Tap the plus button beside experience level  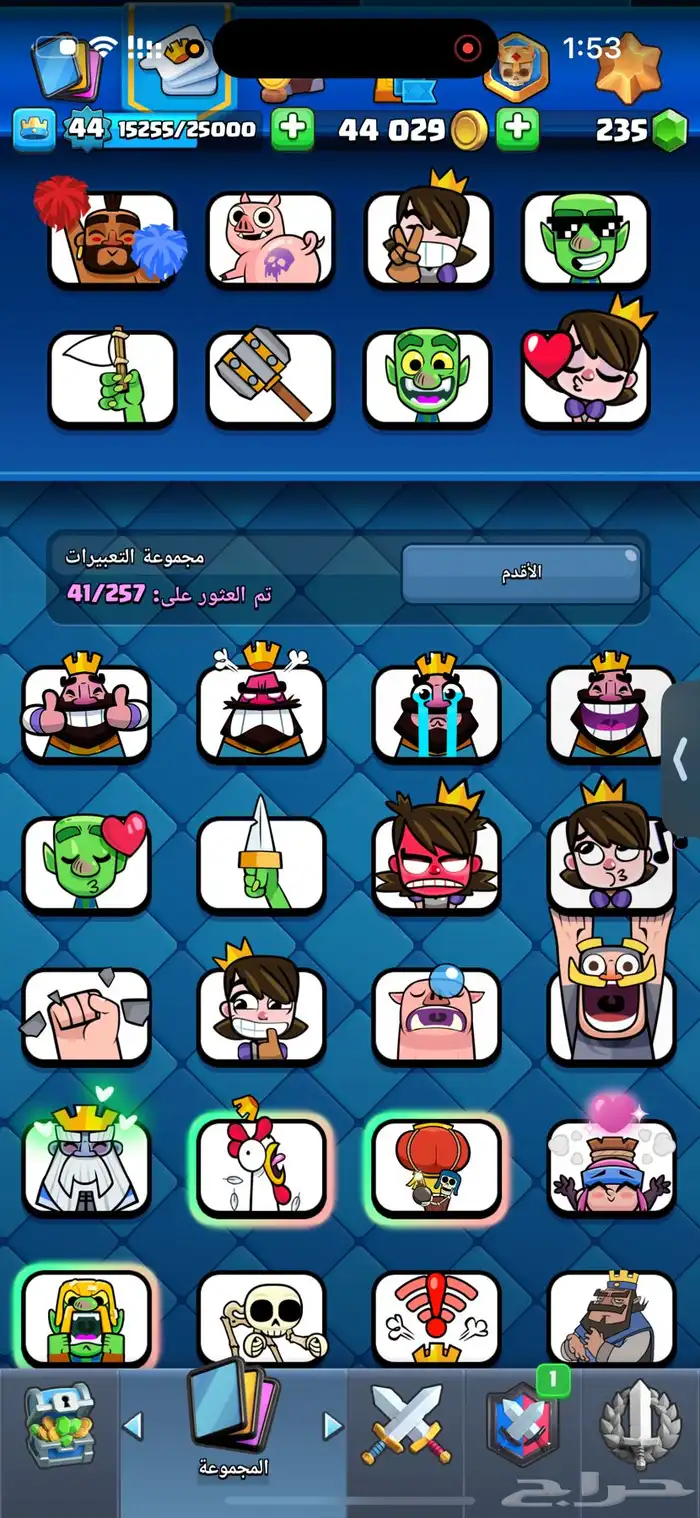[292, 129]
